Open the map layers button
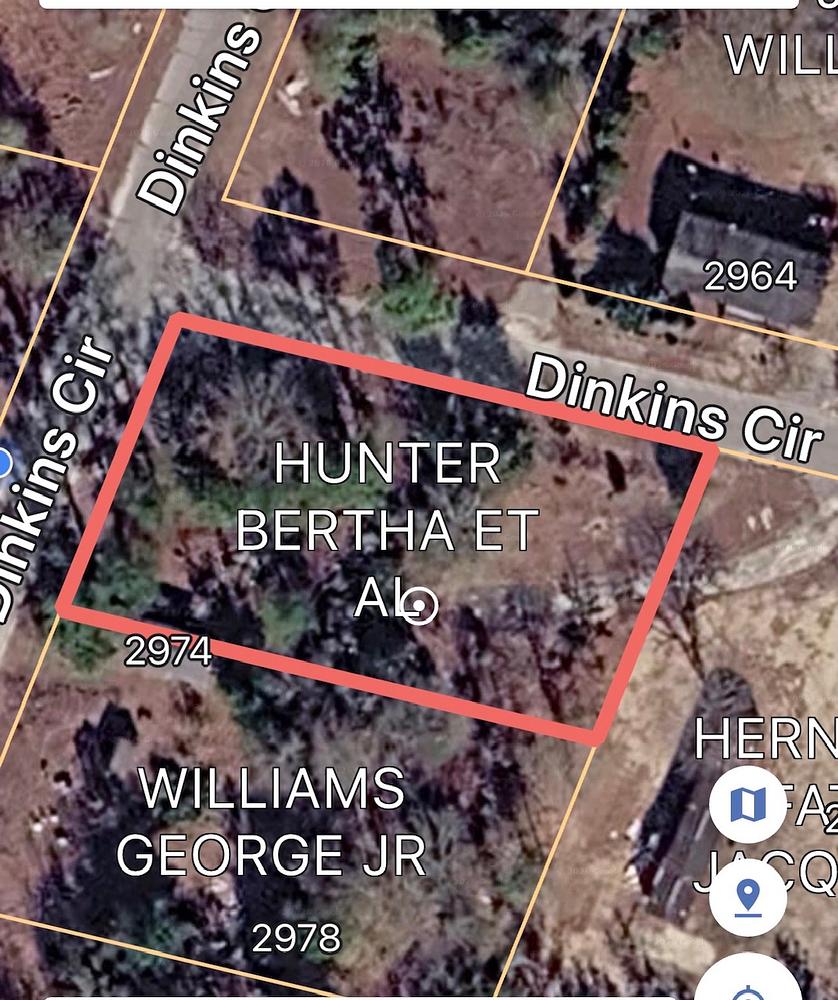838x1000 pixels. click(x=748, y=805)
